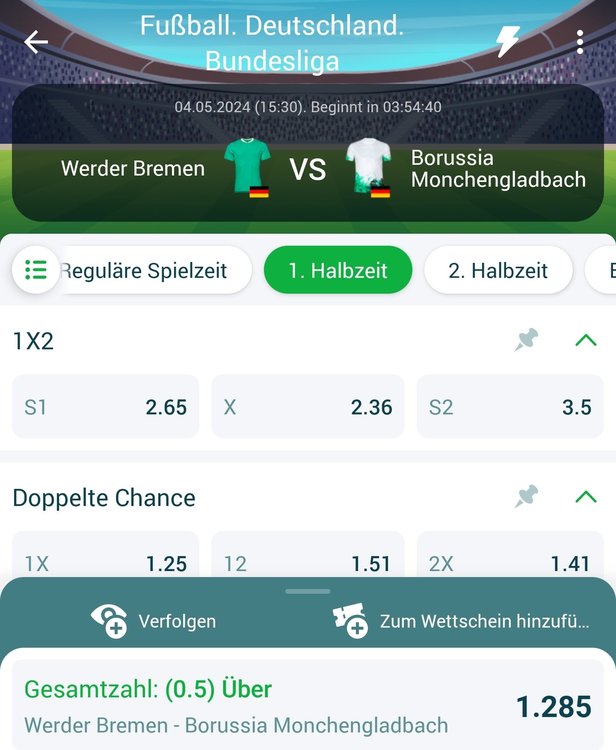Go back using the arrow icon
616x750 pixels.
pos(36,41)
